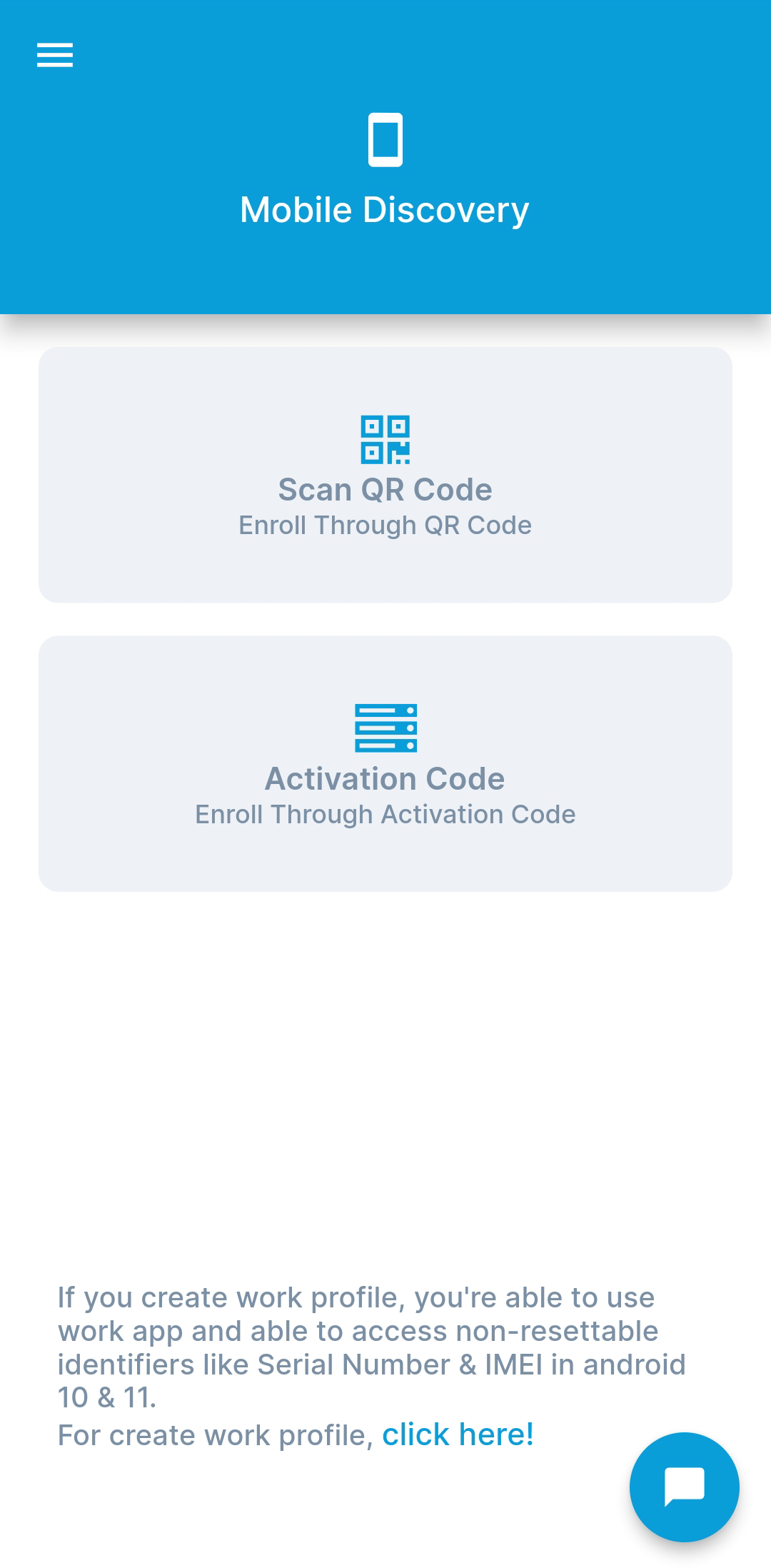The height and width of the screenshot is (1568, 771).
Task: Start enrollment via activation code option
Action: (x=385, y=763)
